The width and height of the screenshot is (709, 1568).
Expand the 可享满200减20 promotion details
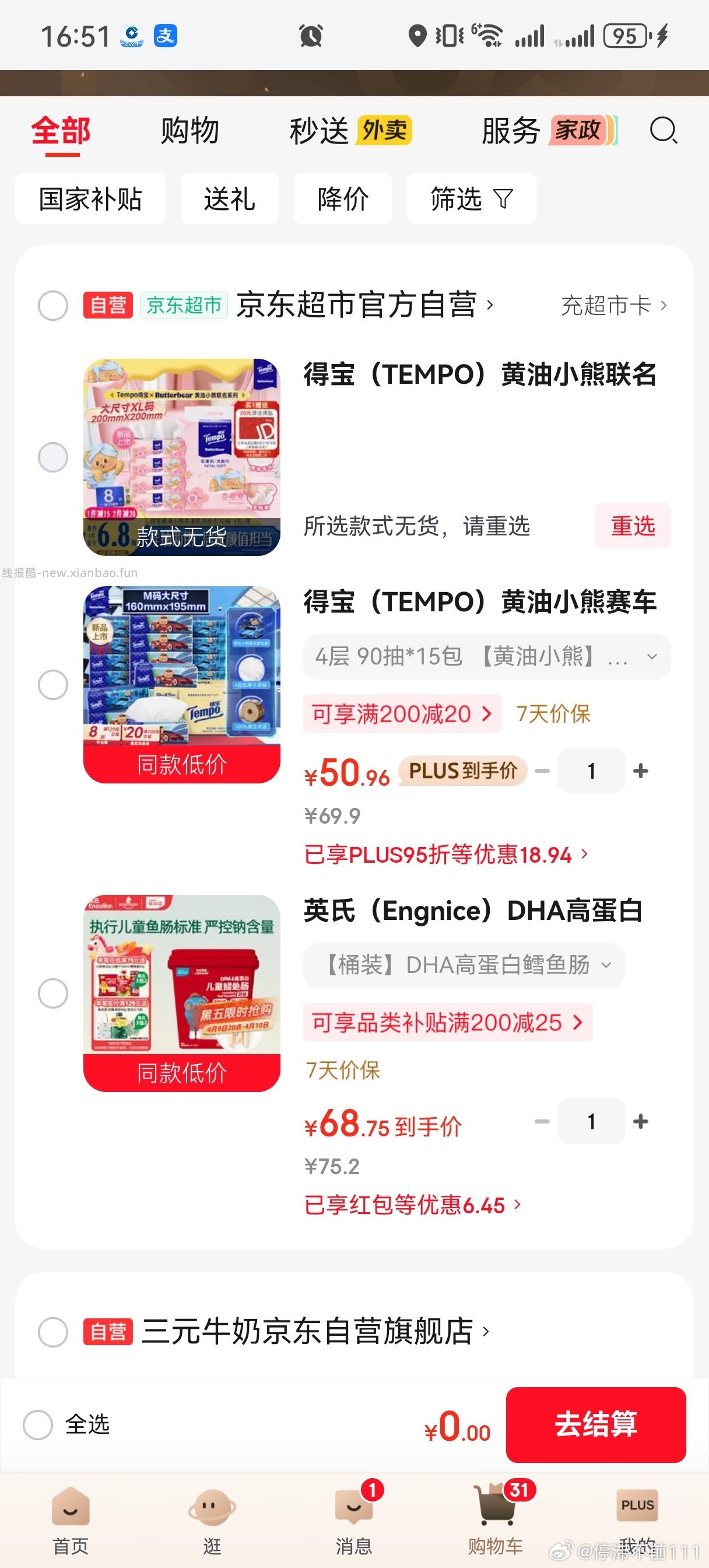tap(402, 713)
